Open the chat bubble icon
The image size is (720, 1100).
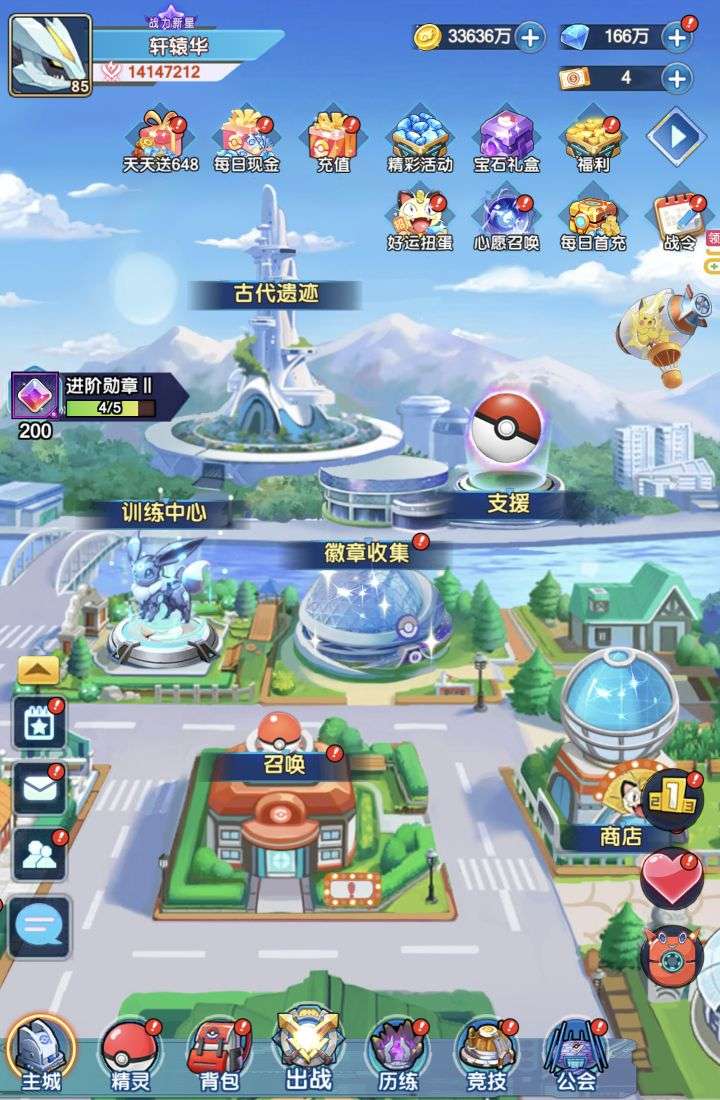[40, 928]
